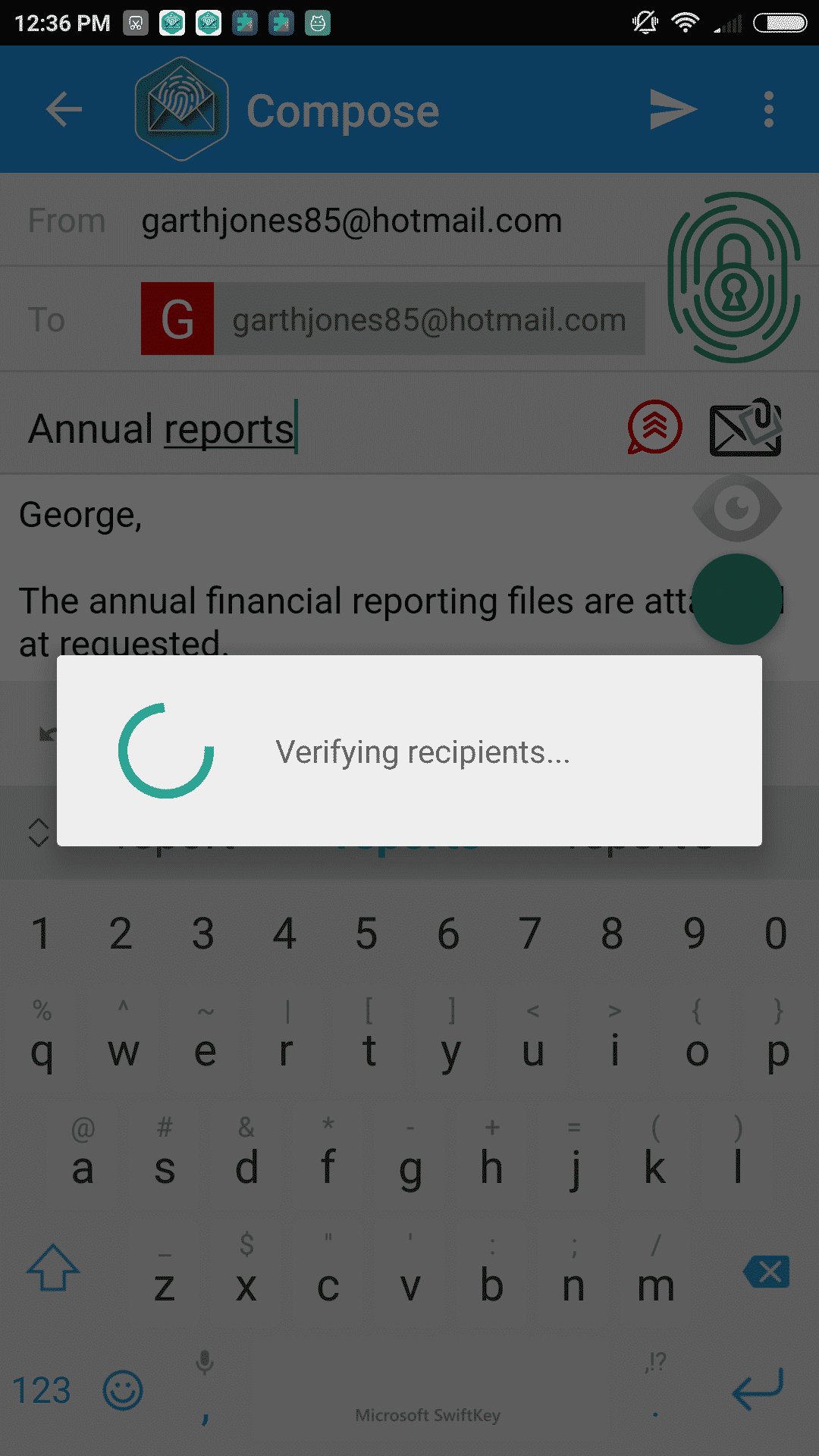The width and height of the screenshot is (819, 1456).
Task: Switch keyboard to 123 symbols
Action: 42,1390
